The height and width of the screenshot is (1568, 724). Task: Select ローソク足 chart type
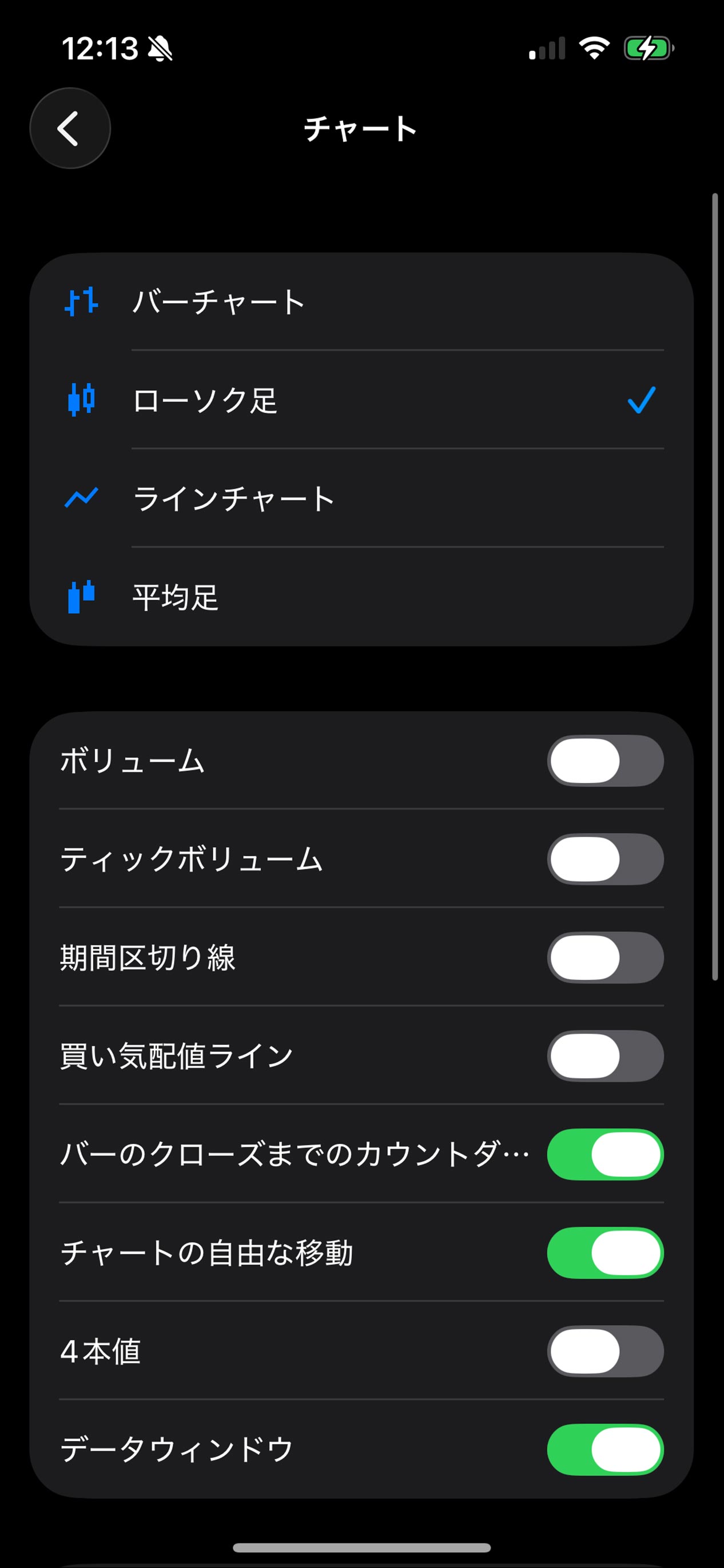tap(361, 401)
